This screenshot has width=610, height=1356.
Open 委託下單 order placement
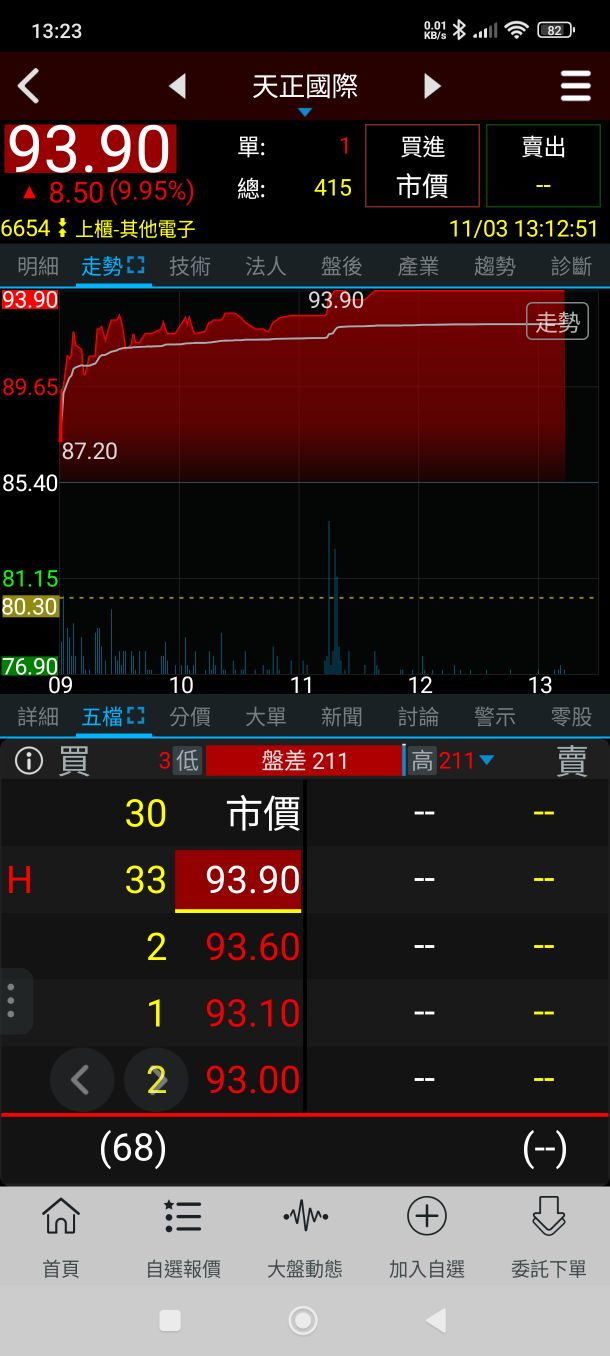coord(549,1238)
